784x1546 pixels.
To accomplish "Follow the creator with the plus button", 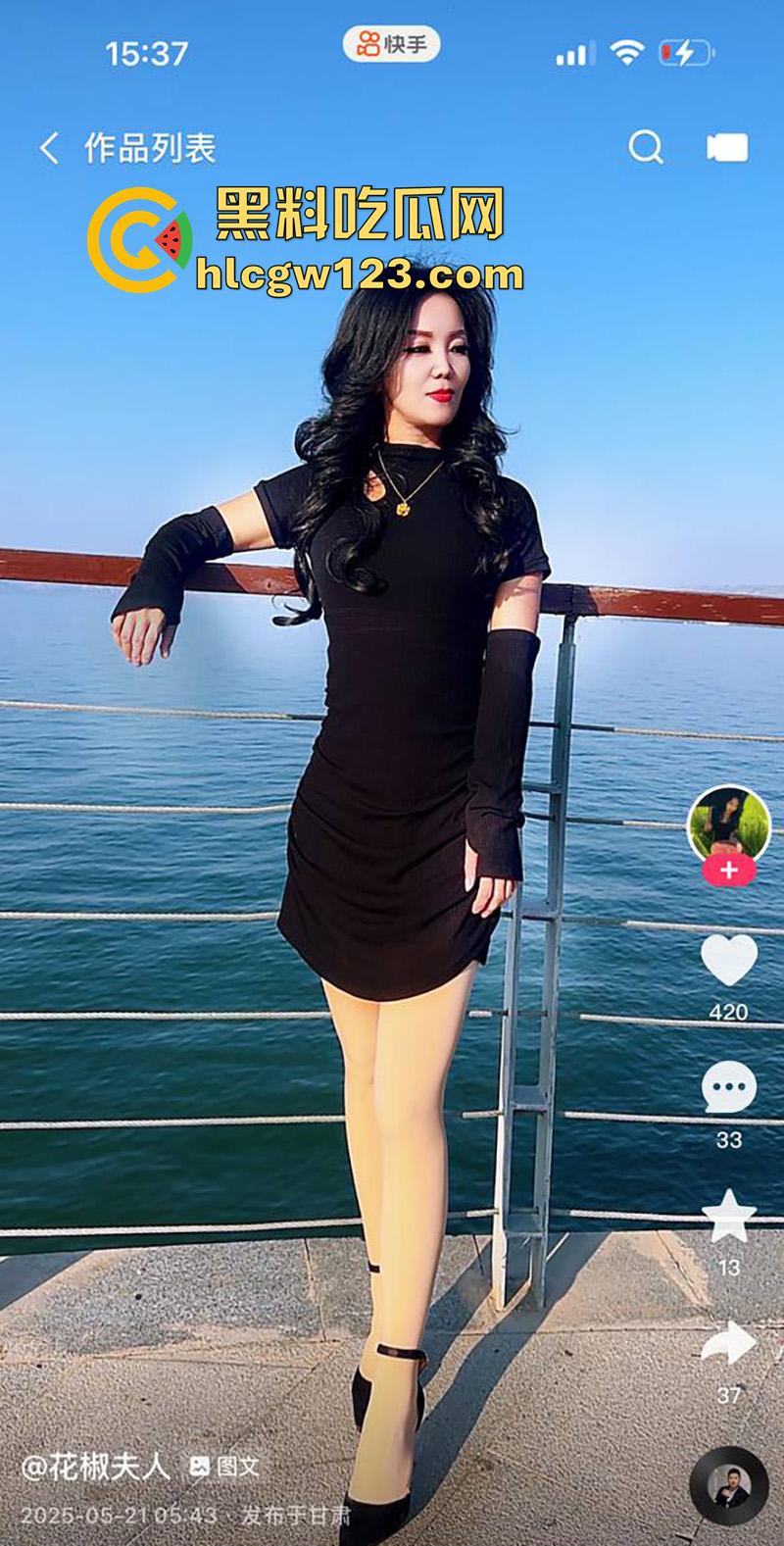I will click(x=728, y=871).
